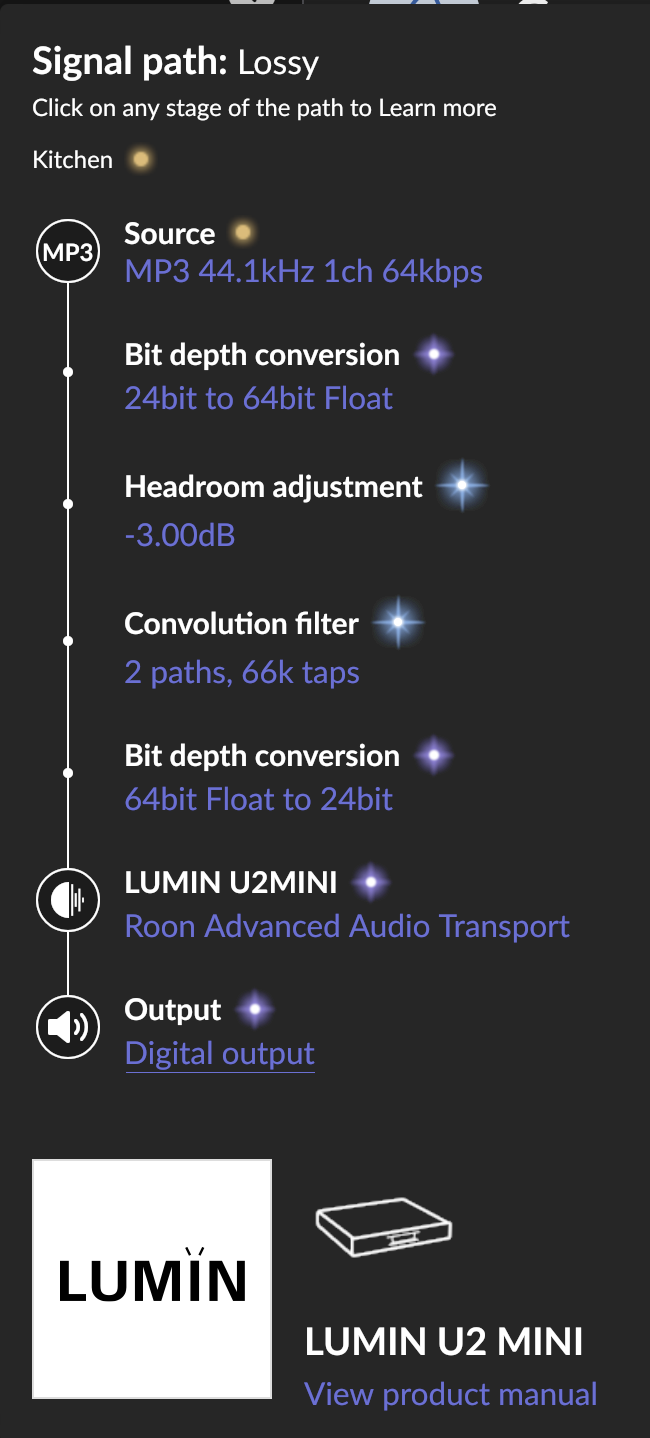Open the Source MP3 44.1kHz stage
The width and height of the screenshot is (650, 1438).
(x=303, y=272)
